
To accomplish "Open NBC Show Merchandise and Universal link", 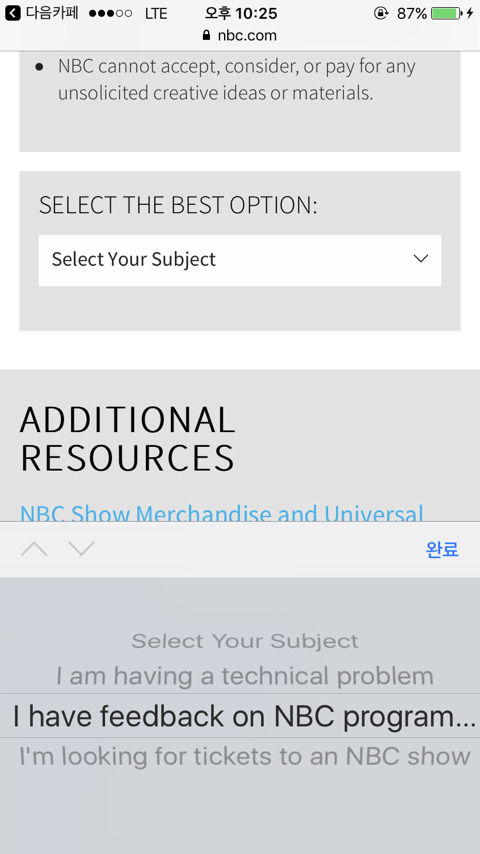I will (222, 513).
